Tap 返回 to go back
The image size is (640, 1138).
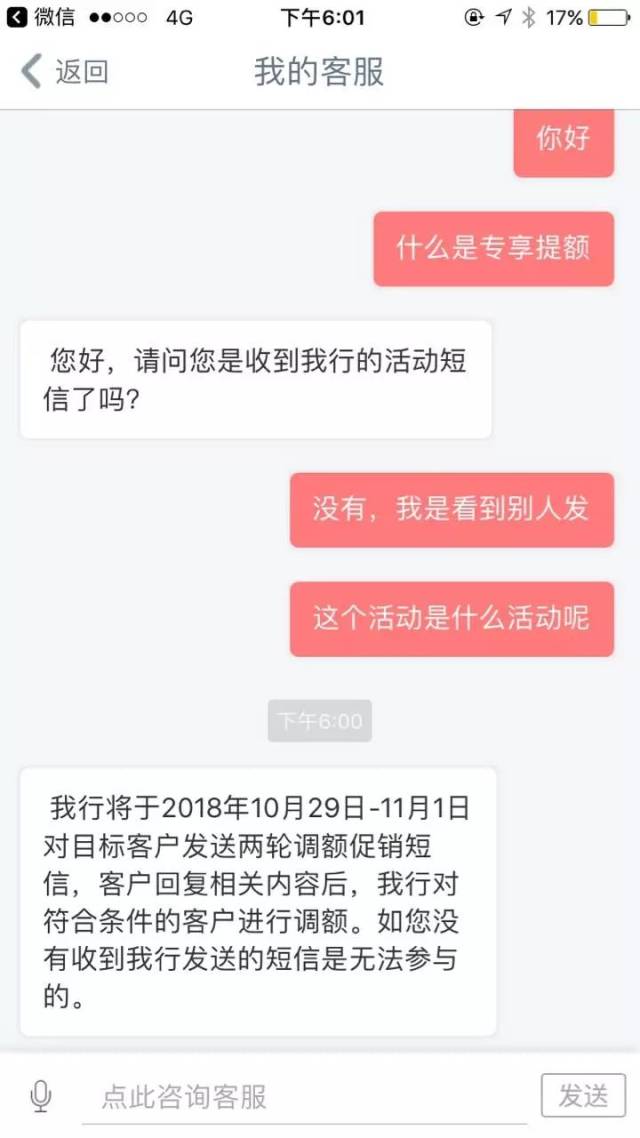pos(65,72)
